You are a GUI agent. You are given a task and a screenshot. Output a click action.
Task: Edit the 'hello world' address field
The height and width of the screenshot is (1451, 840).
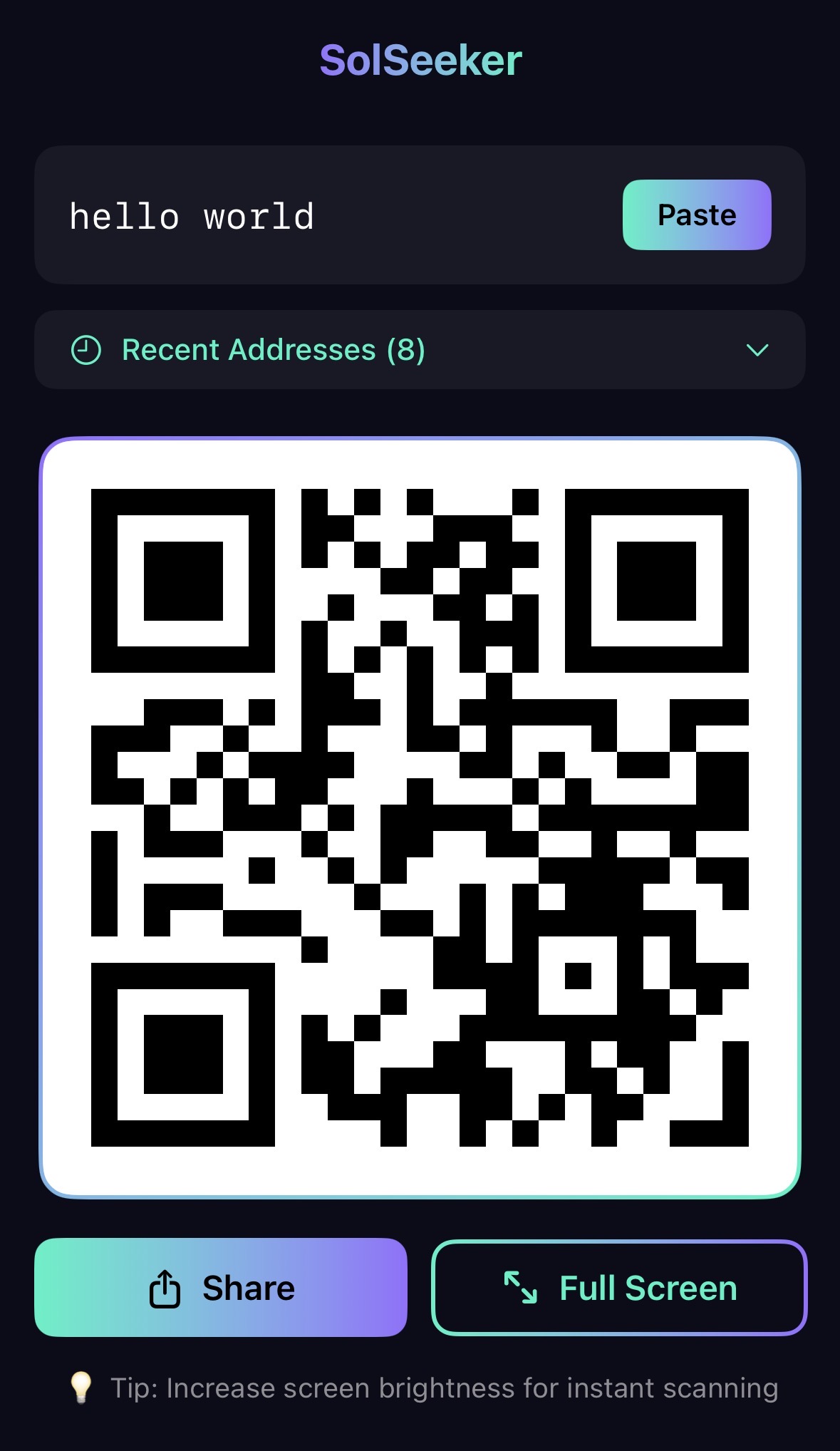click(x=321, y=216)
